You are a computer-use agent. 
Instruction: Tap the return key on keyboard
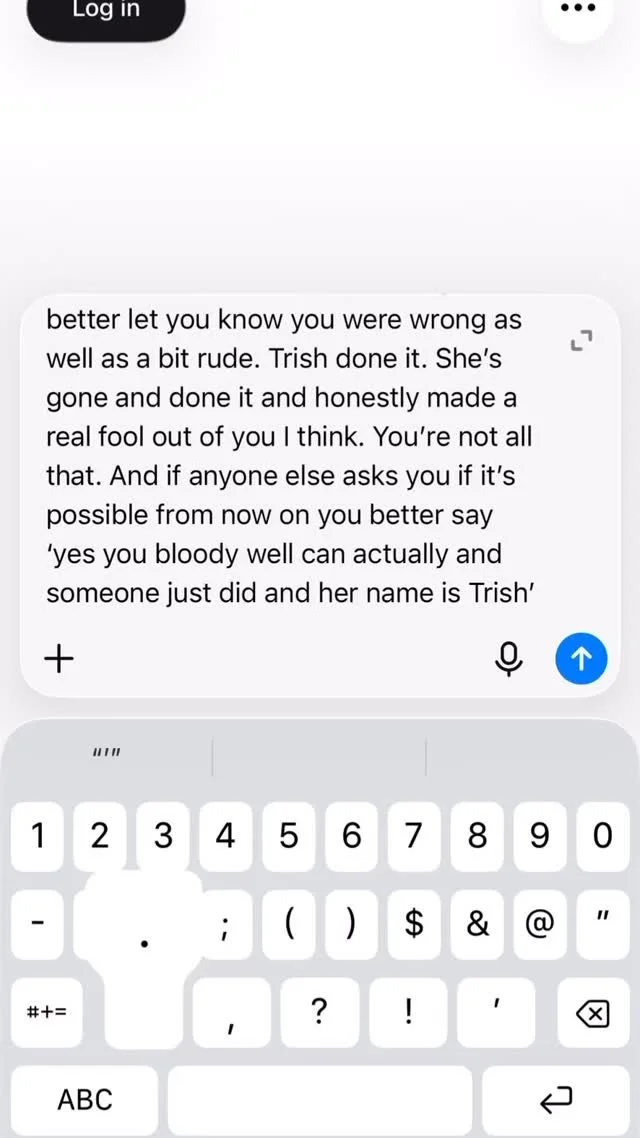[x=557, y=1100]
